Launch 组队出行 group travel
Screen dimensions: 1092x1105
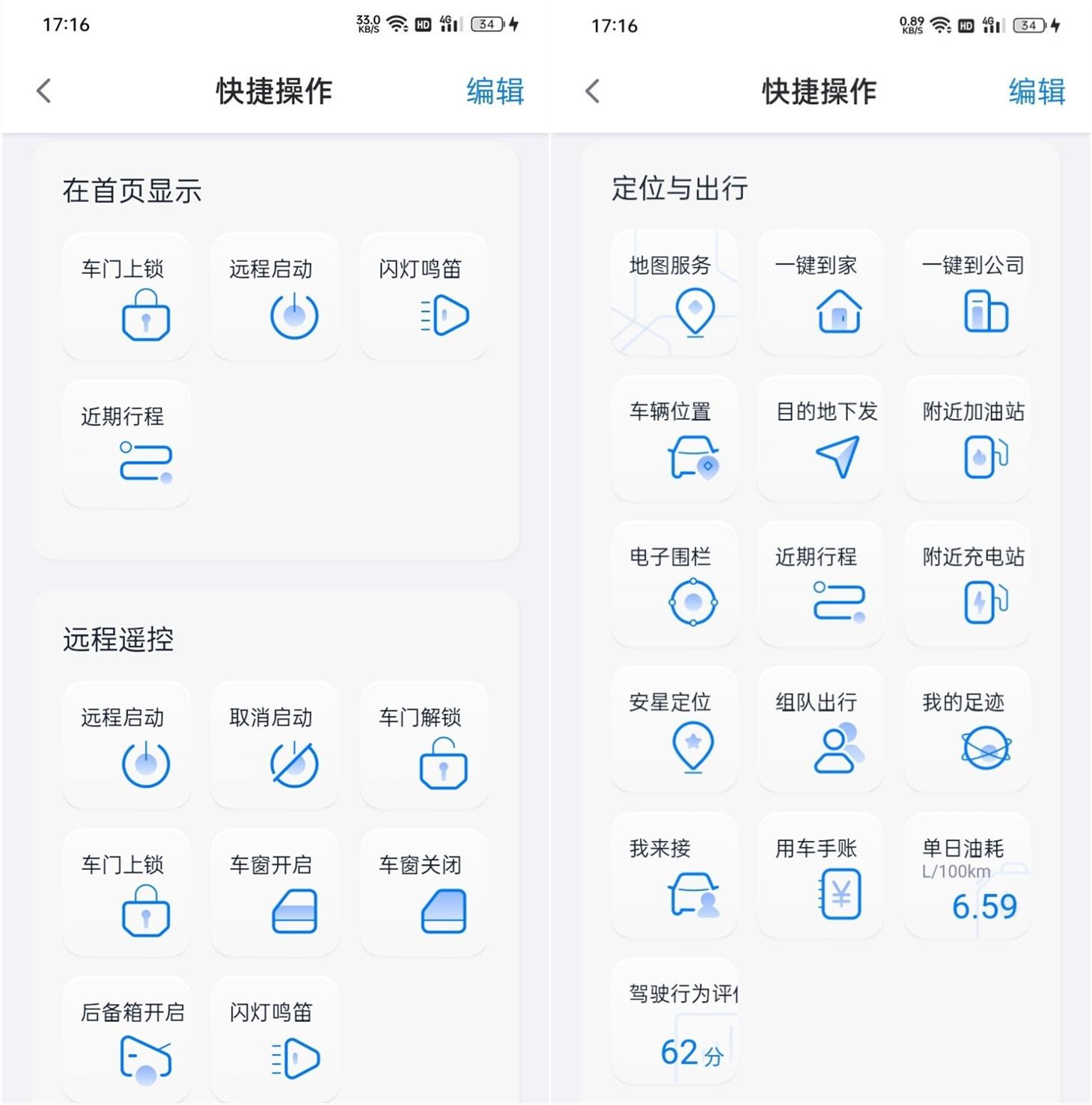(x=820, y=729)
